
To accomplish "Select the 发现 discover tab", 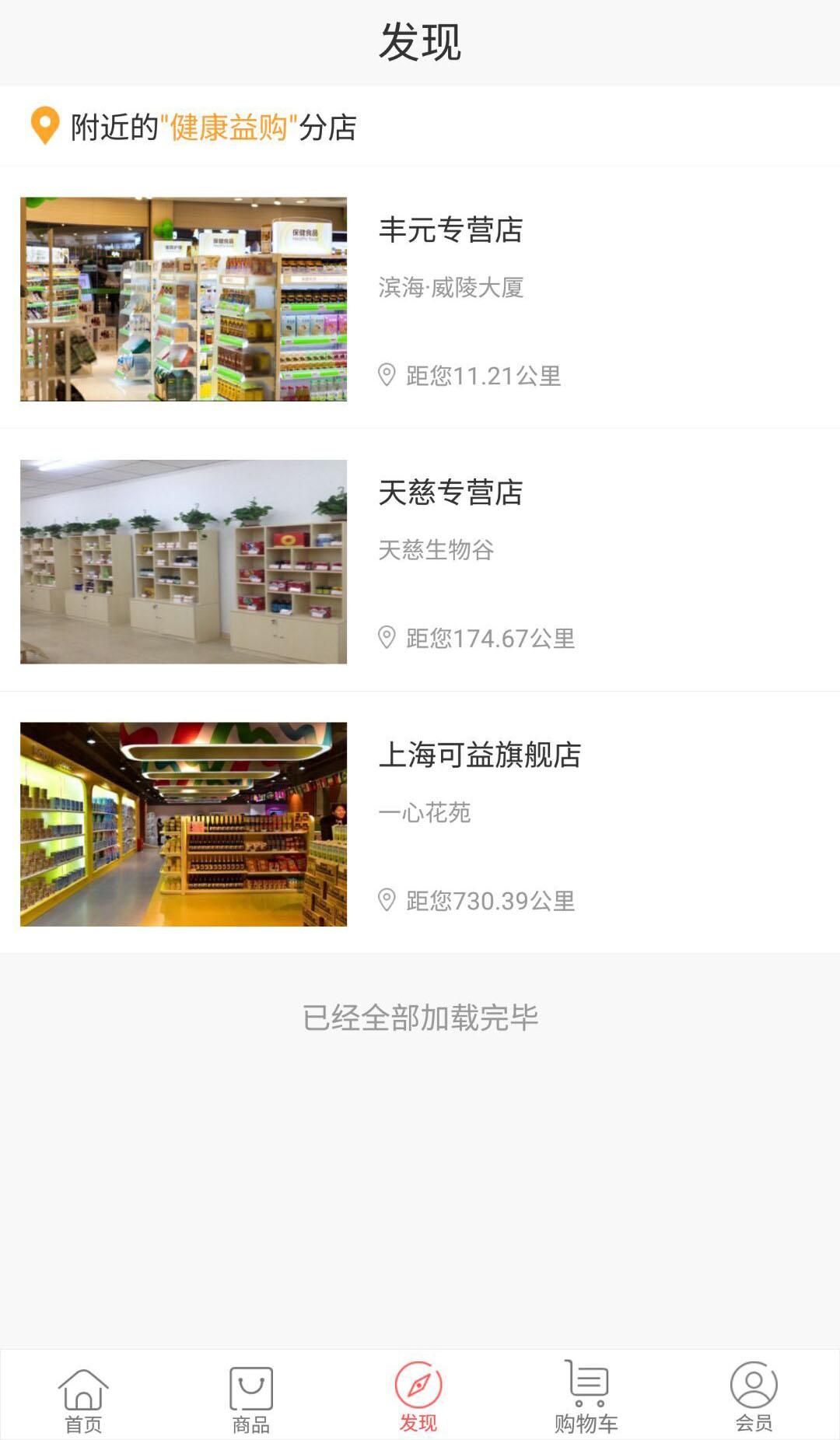I will (418, 1398).
